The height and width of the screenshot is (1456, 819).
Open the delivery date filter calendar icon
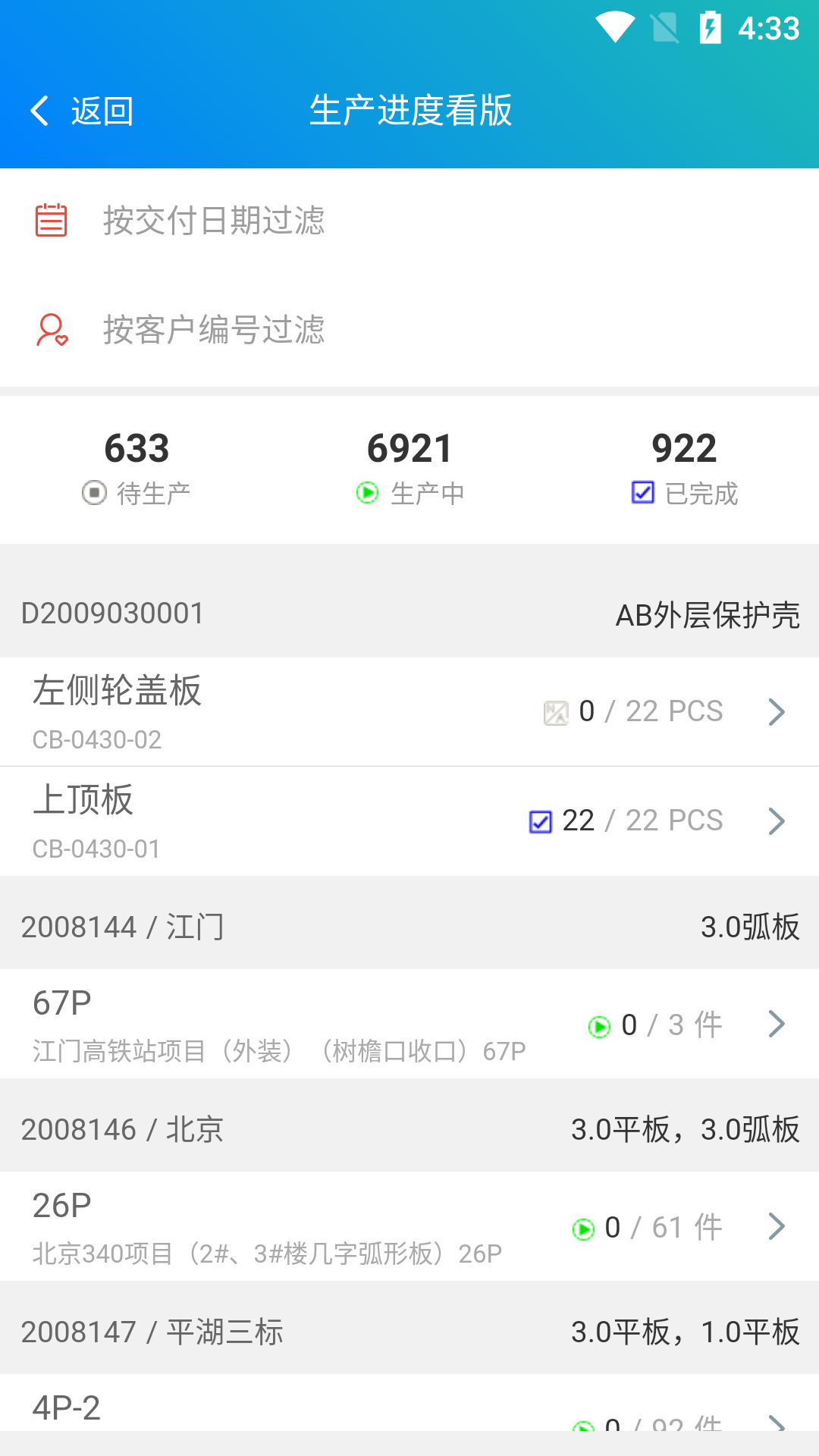coord(50,221)
